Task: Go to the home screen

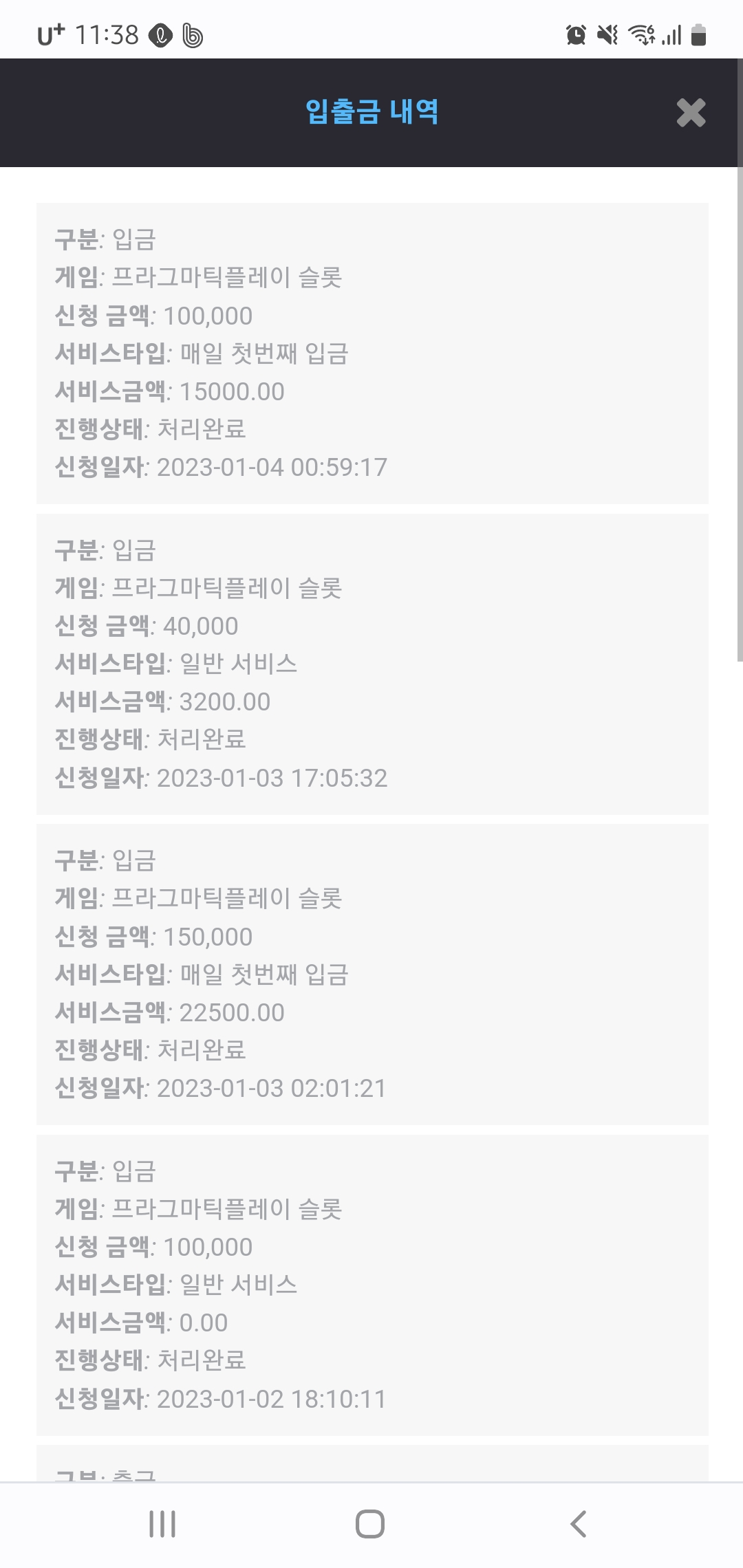Action: pos(370,1524)
